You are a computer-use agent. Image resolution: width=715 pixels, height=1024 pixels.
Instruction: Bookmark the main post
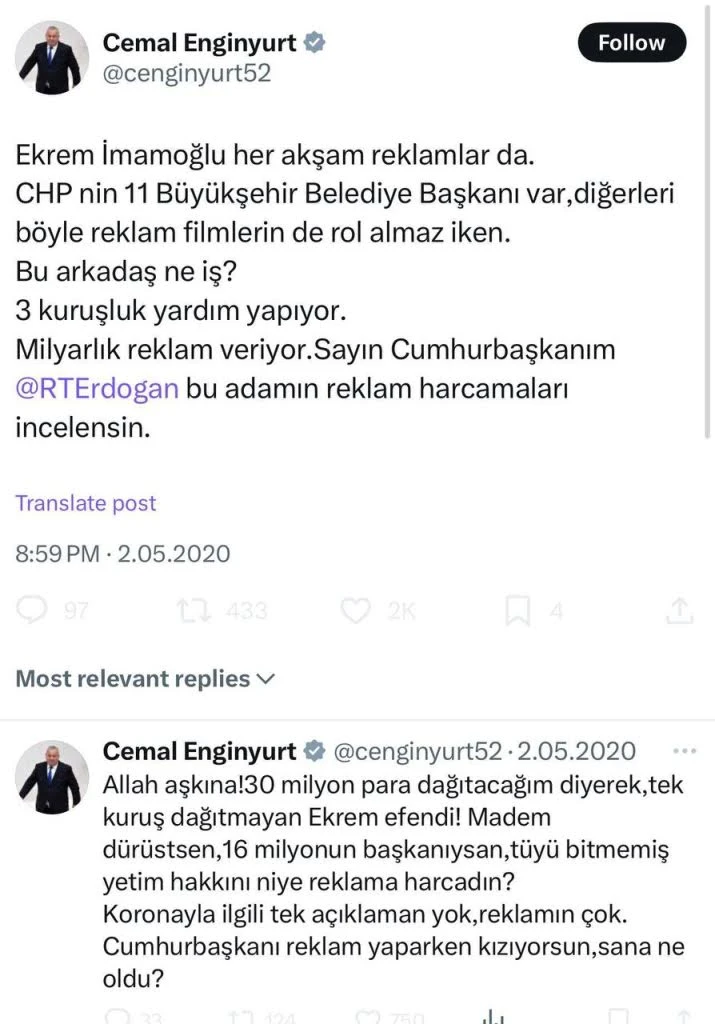pyautogui.click(x=517, y=612)
